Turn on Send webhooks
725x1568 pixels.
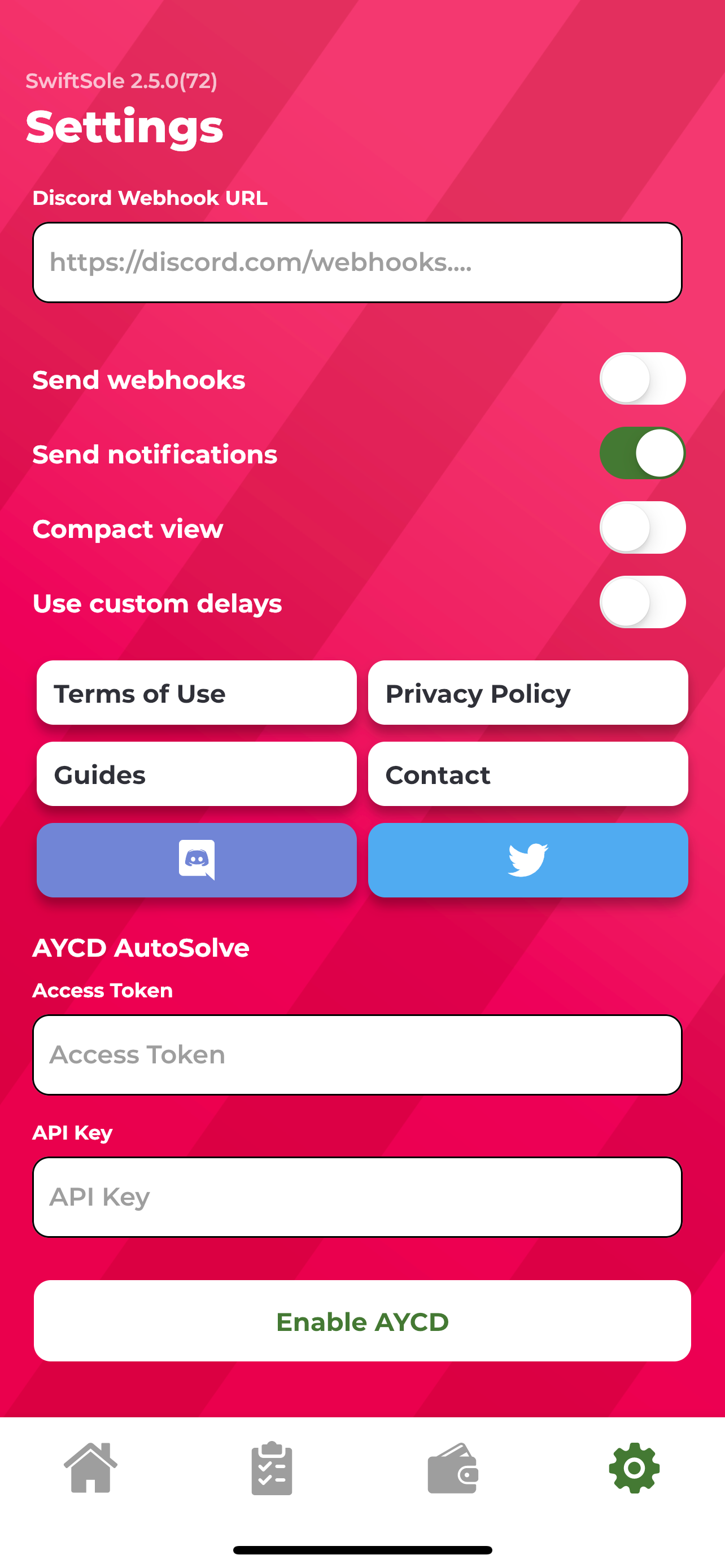click(642, 379)
